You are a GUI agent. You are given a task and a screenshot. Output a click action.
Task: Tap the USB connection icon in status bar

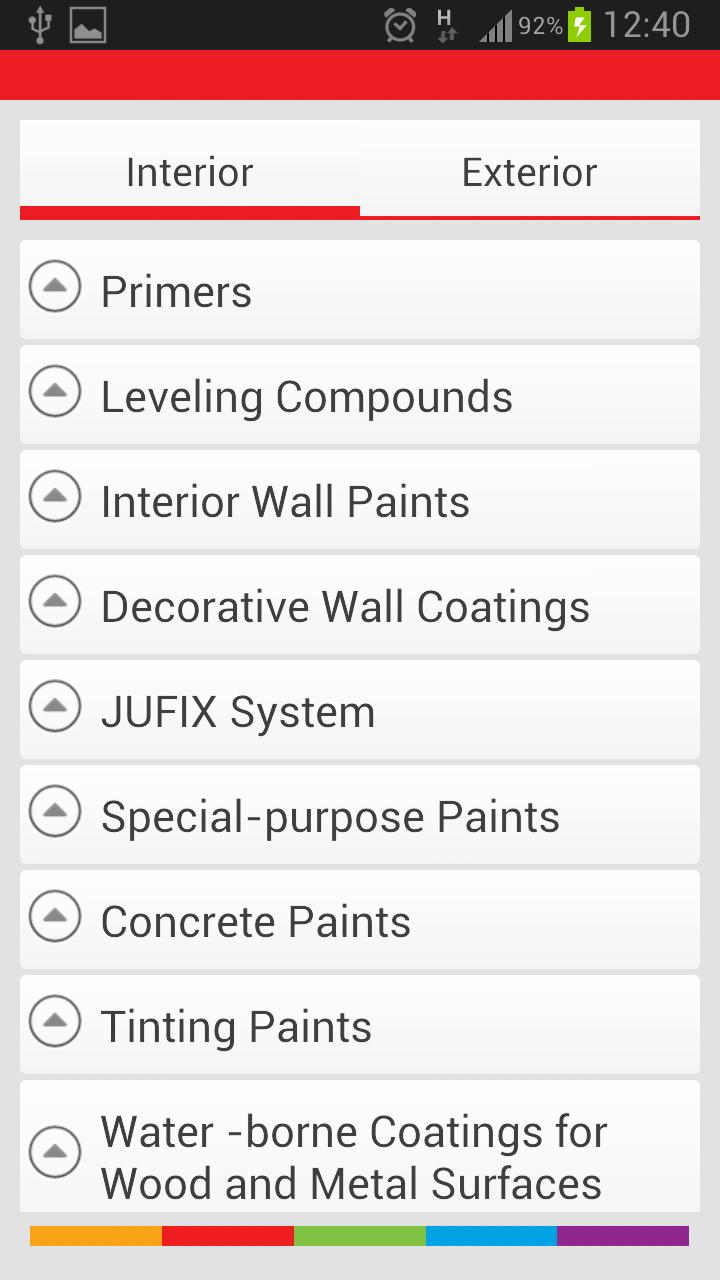click(39, 23)
